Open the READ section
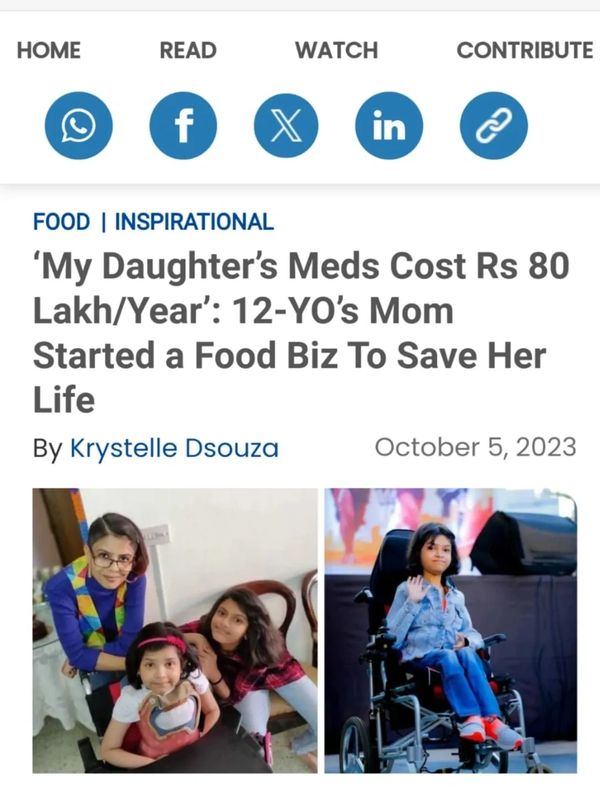The height and width of the screenshot is (800, 600). [x=187, y=50]
